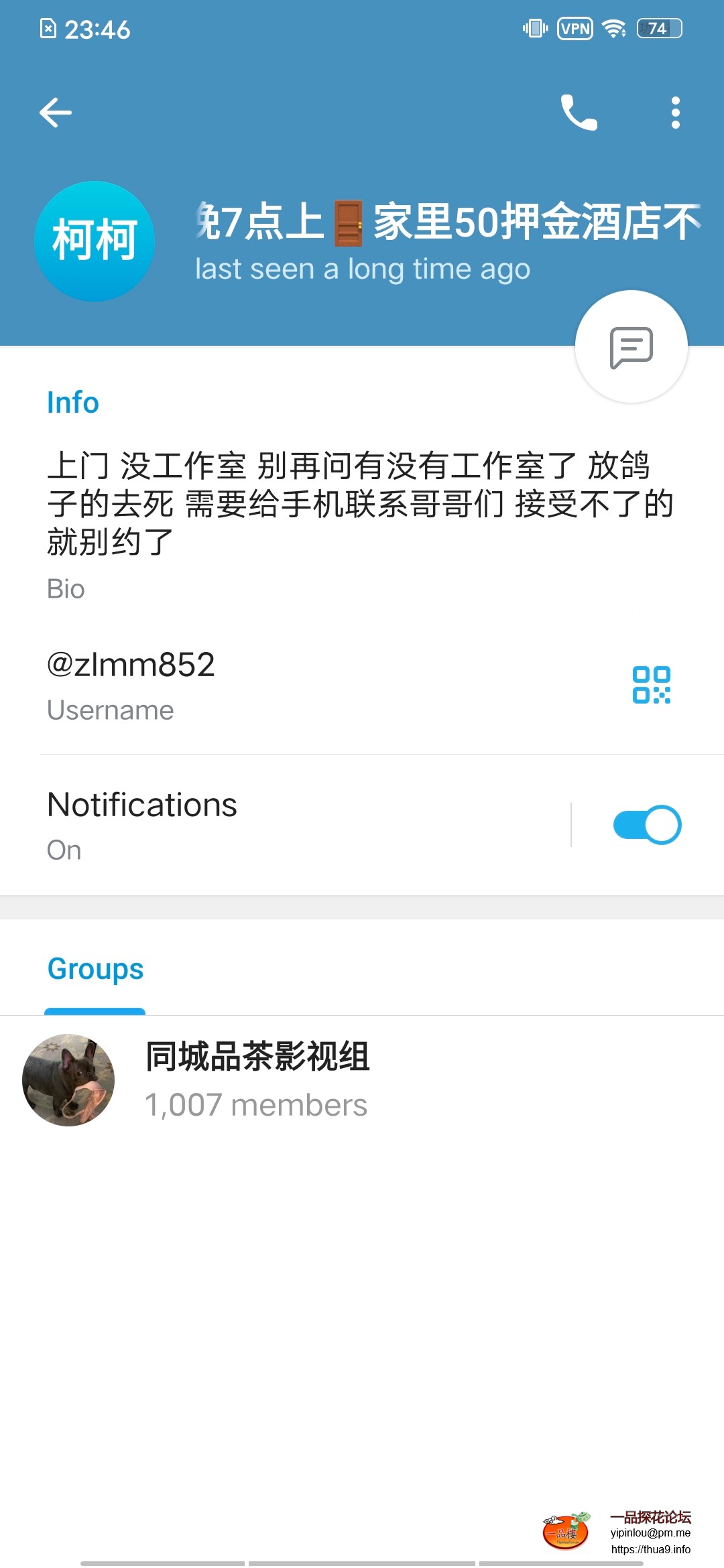Tap the last seen status under the title
Image resolution: width=724 pixels, height=1568 pixels.
click(361, 268)
